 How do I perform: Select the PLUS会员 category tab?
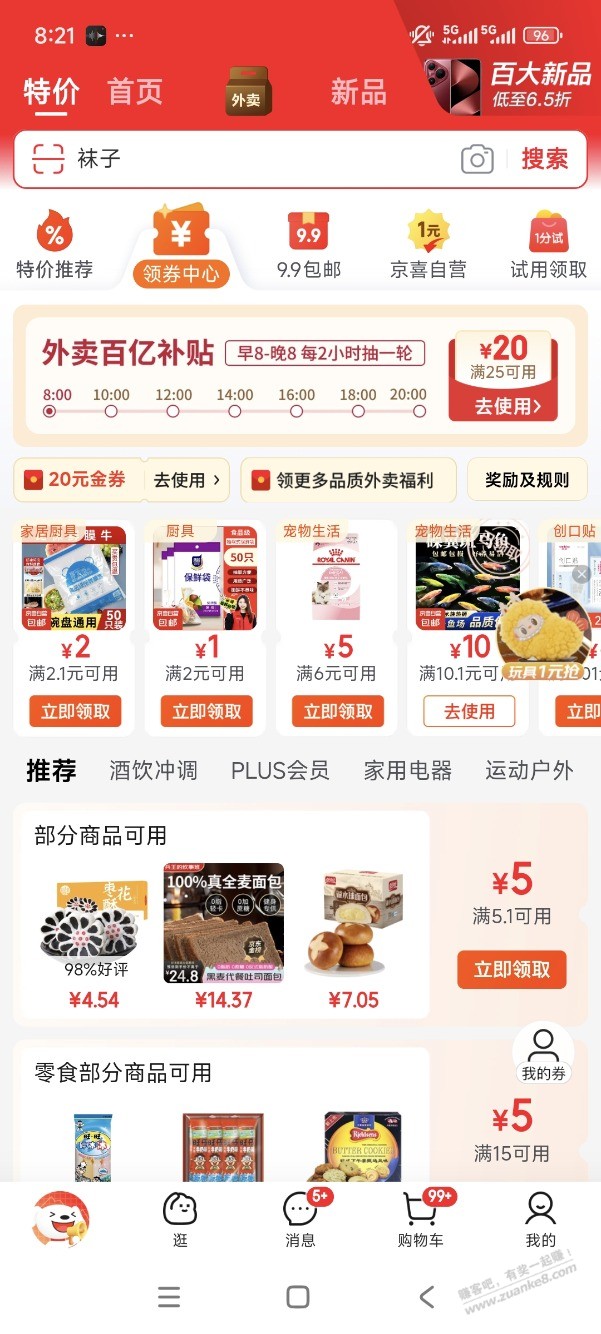point(280,771)
